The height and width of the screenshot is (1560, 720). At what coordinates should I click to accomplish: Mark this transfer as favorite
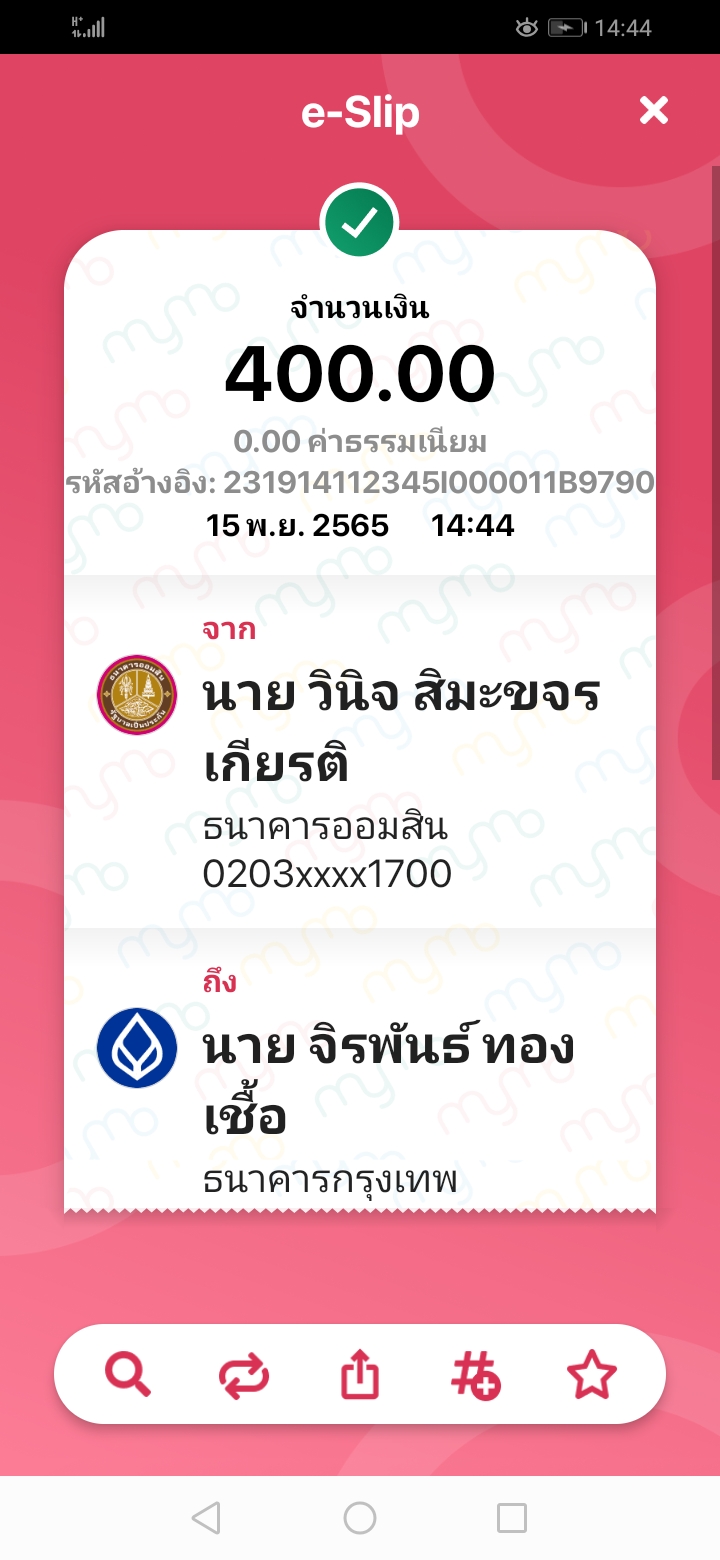[x=592, y=1376]
